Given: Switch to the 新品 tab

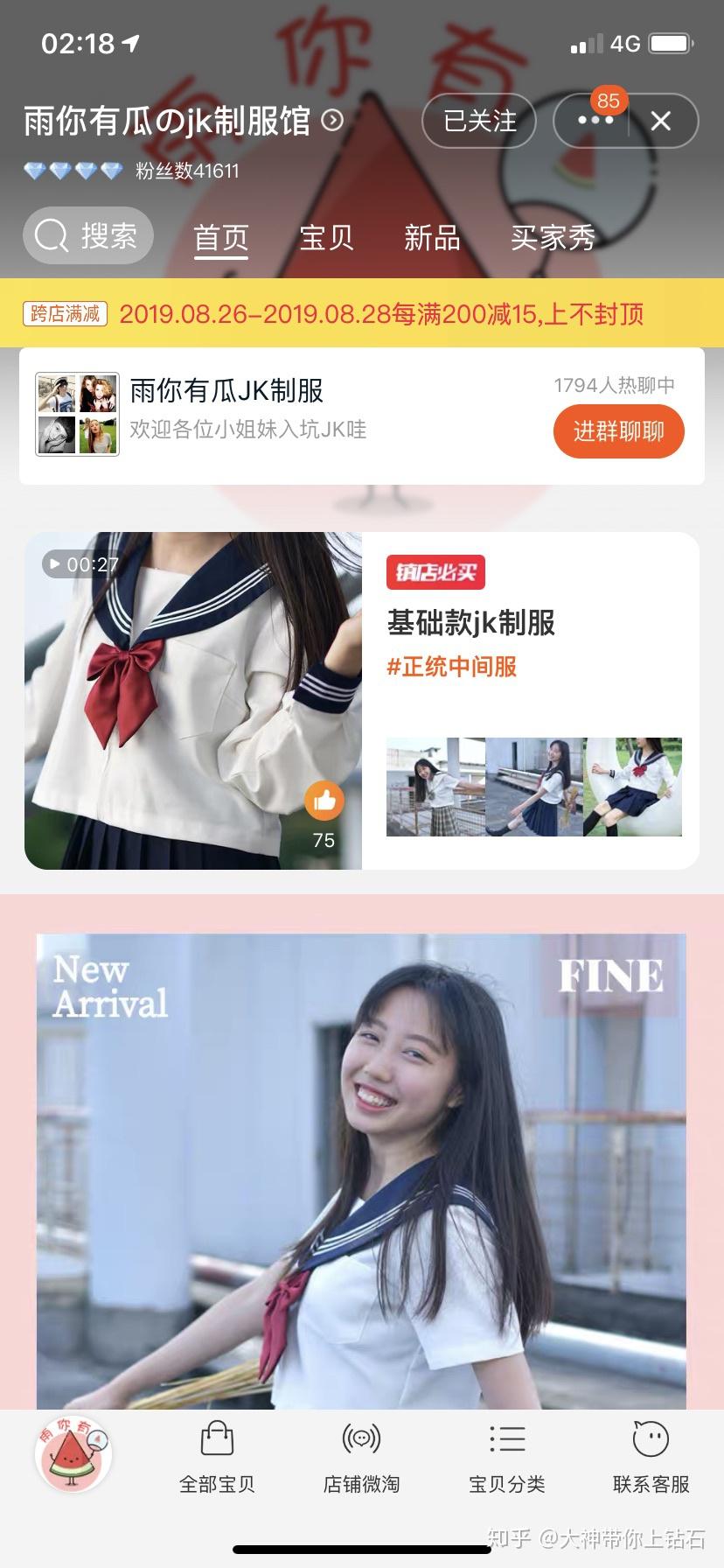Looking at the screenshot, I should (432, 237).
